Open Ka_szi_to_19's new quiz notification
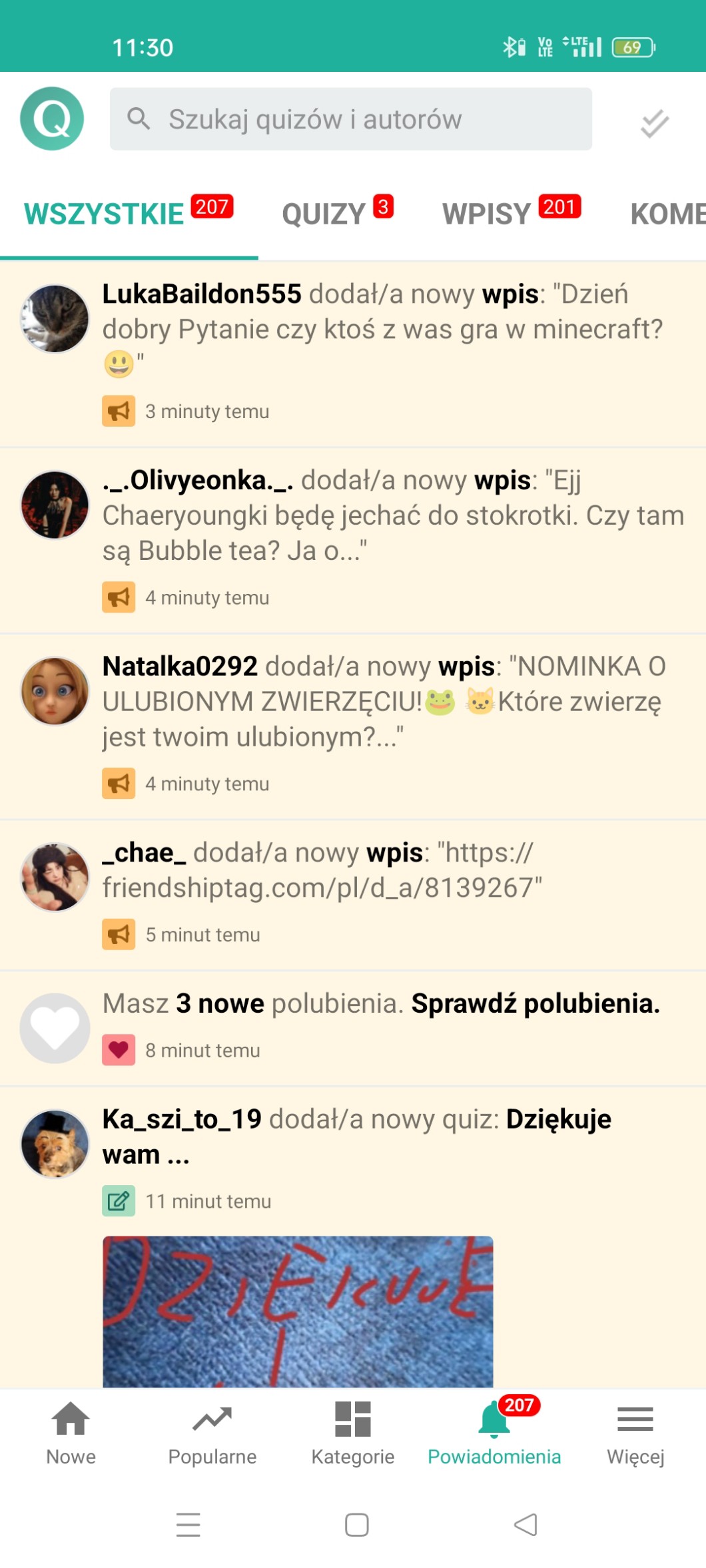This screenshot has width=706, height=1568. (x=357, y=1137)
